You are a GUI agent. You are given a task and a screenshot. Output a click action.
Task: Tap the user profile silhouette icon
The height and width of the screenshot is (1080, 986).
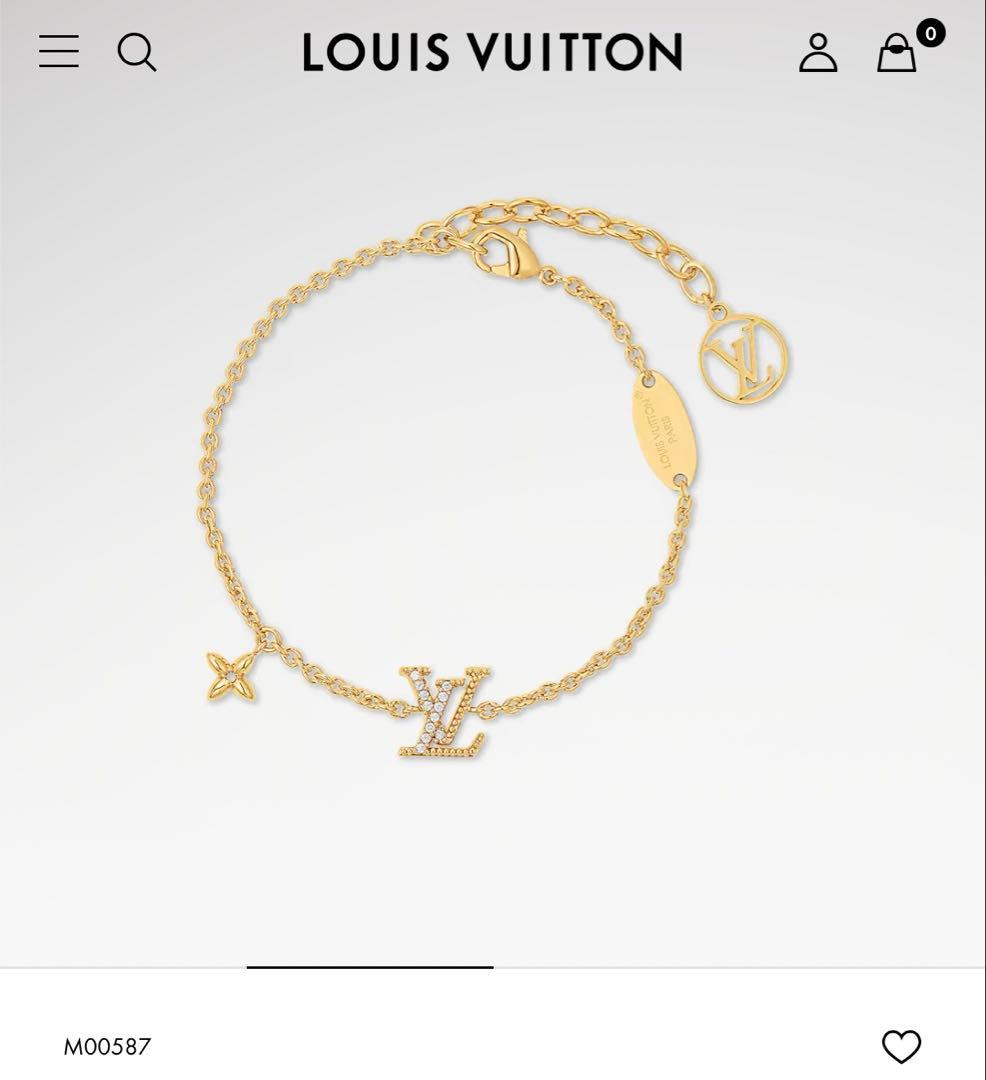tap(820, 54)
